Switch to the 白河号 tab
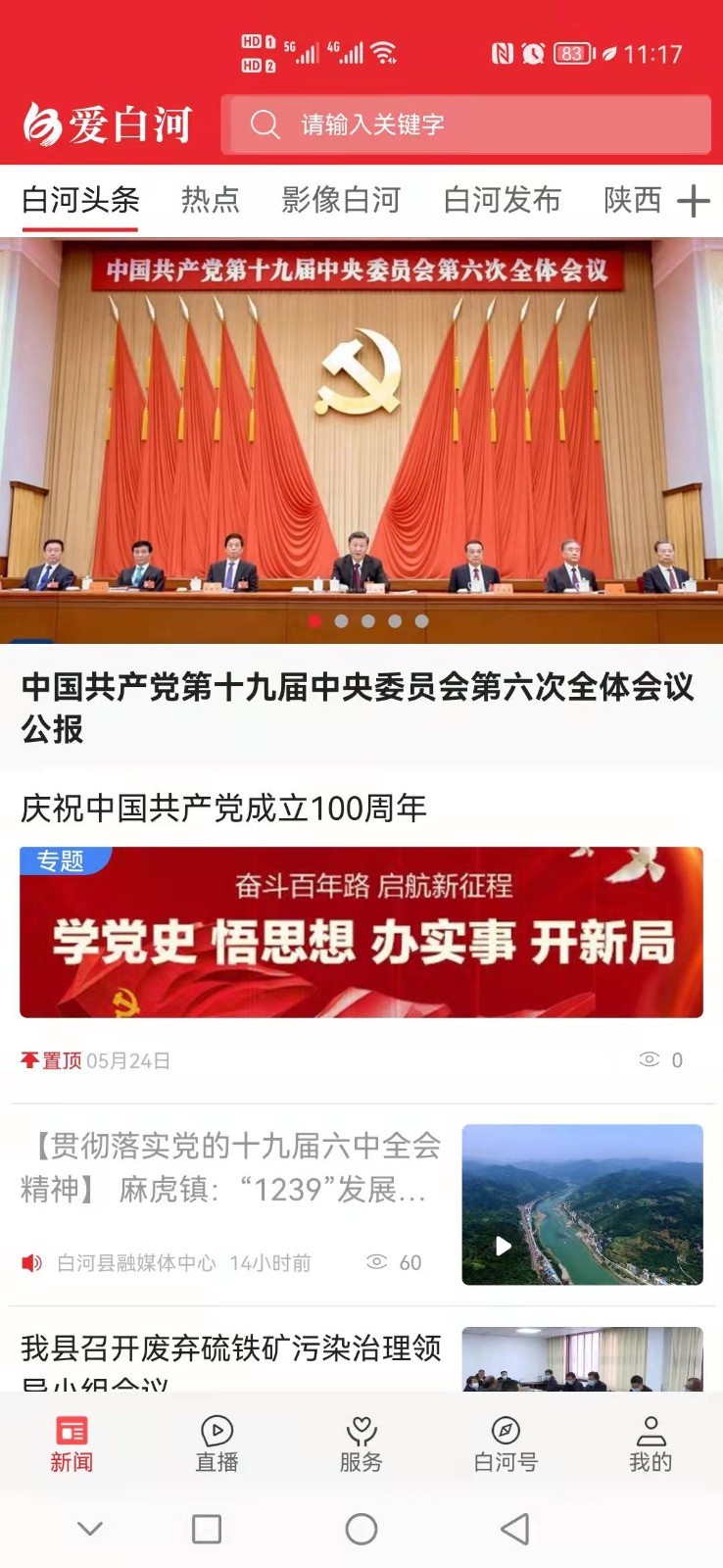Viewport: 723px width, 1568px height. [x=506, y=1444]
